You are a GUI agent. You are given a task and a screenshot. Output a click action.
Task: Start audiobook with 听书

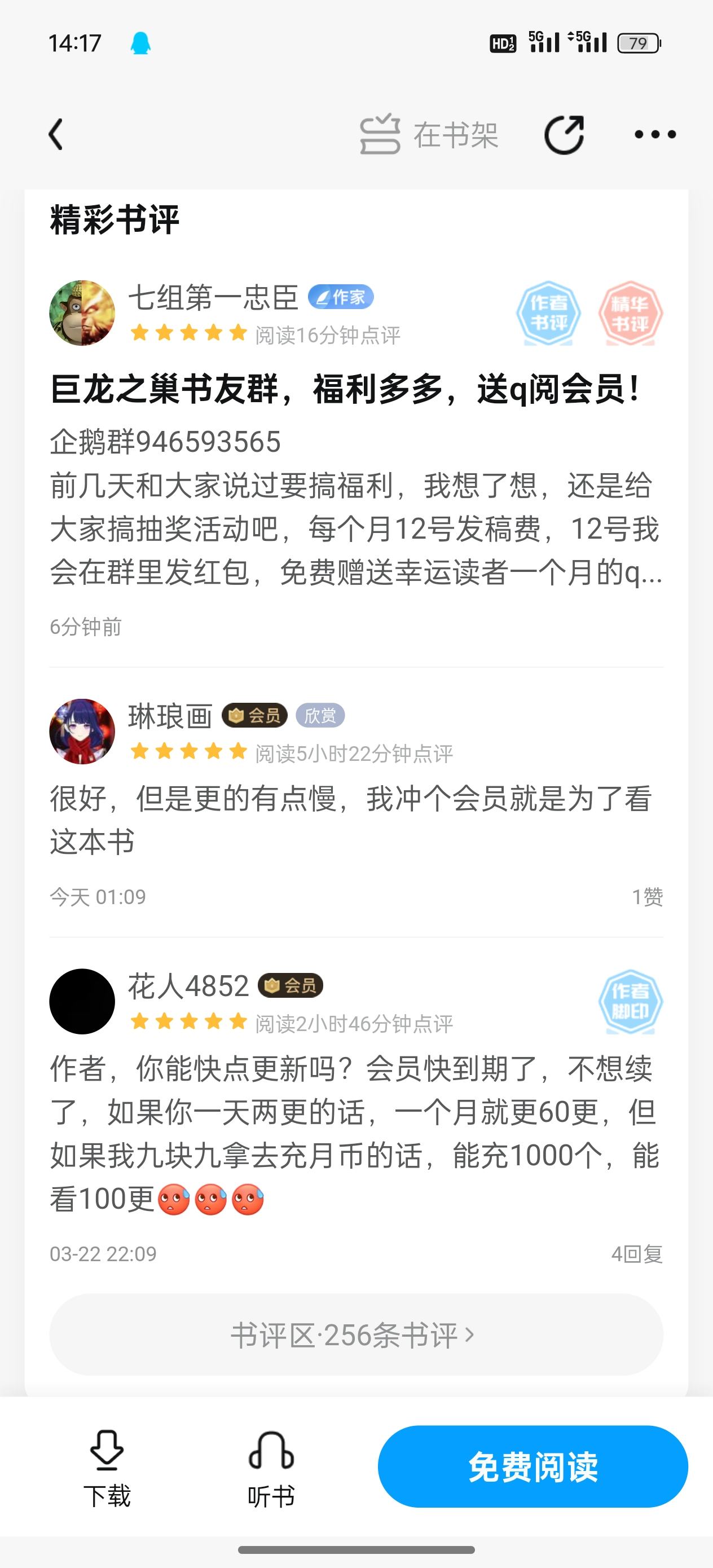click(x=271, y=1468)
